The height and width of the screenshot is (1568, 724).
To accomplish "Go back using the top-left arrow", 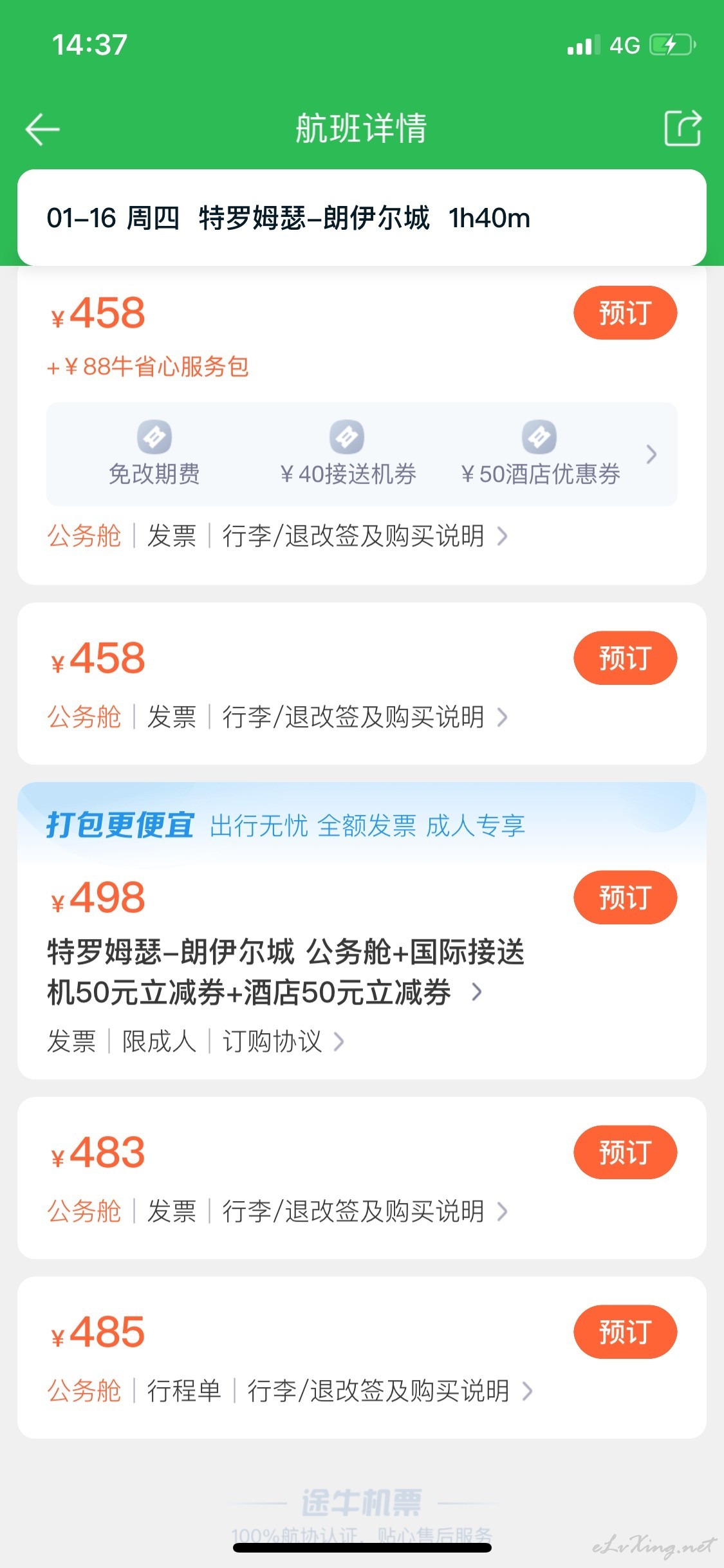I will 42,129.
